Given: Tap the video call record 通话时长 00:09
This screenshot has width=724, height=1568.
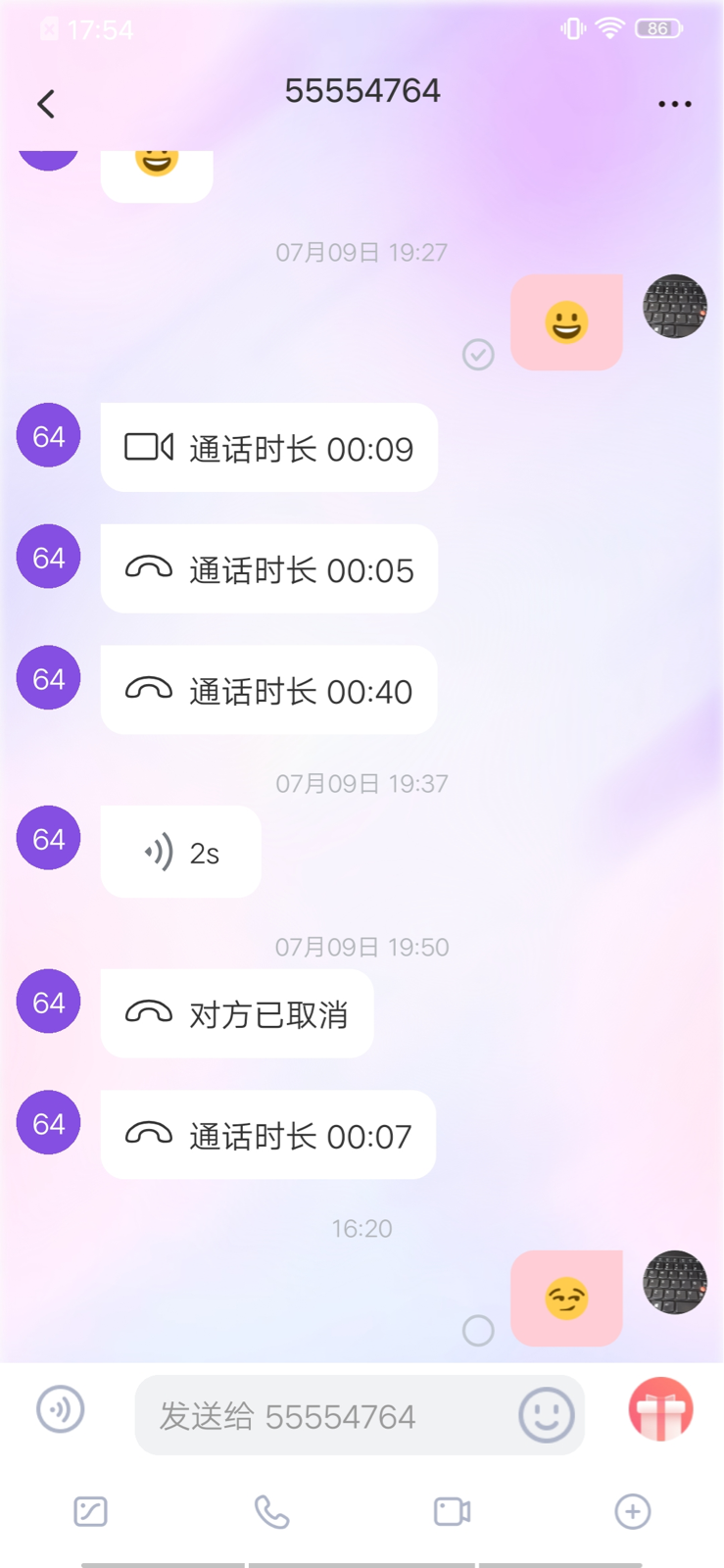Looking at the screenshot, I should click(268, 449).
